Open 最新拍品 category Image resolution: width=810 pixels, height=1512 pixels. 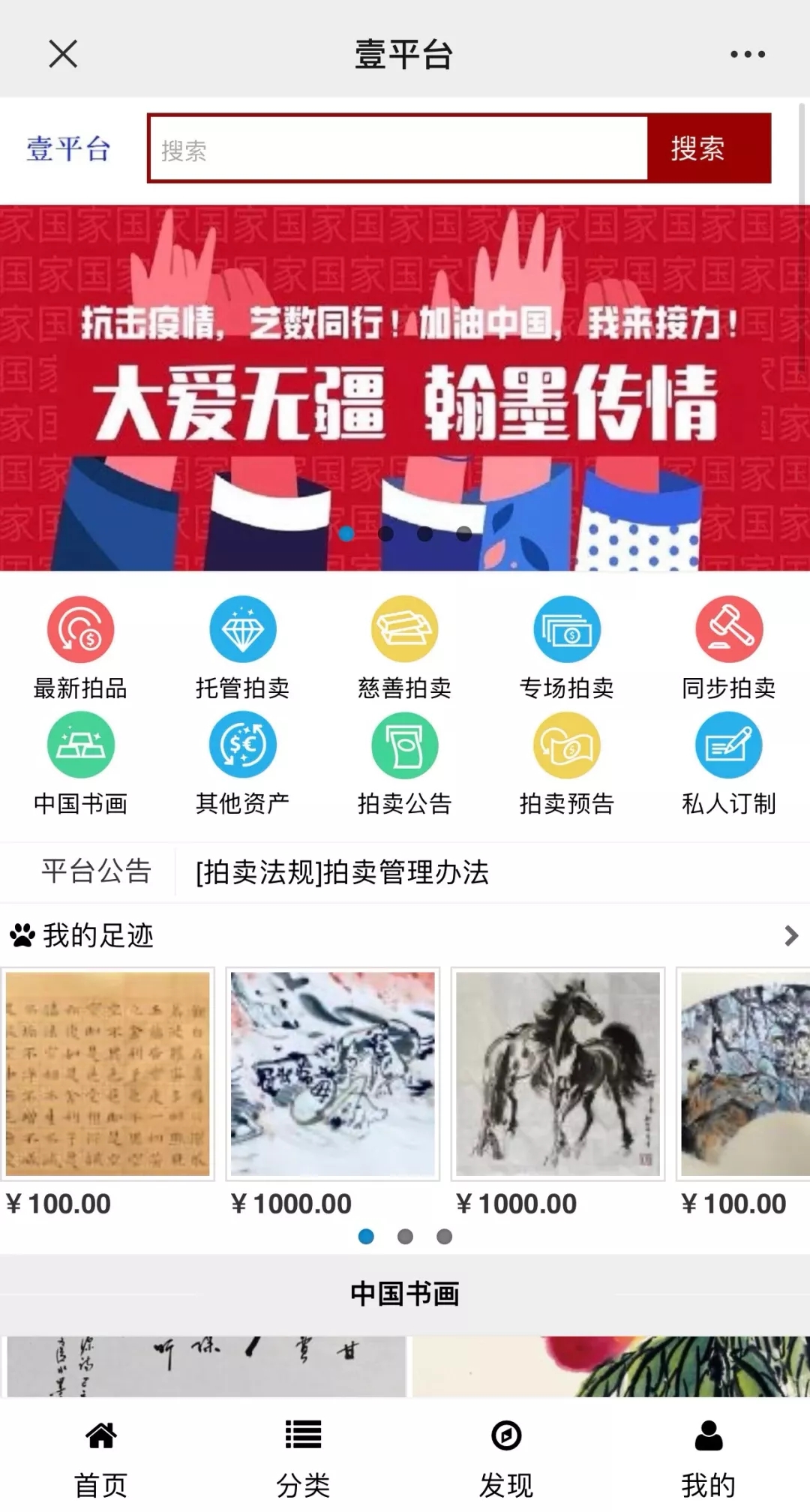(80, 646)
